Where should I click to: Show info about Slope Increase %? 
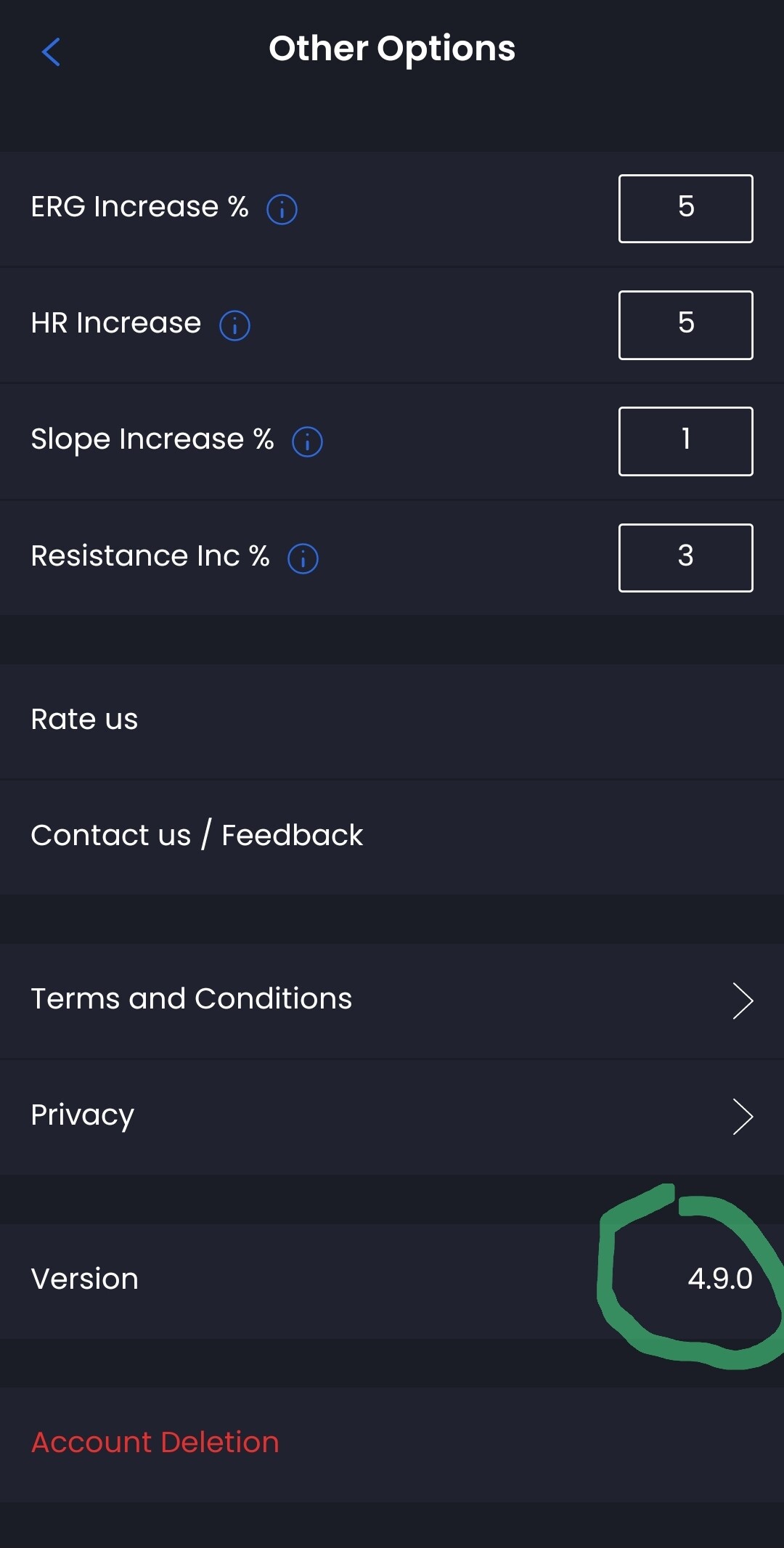[307, 441]
